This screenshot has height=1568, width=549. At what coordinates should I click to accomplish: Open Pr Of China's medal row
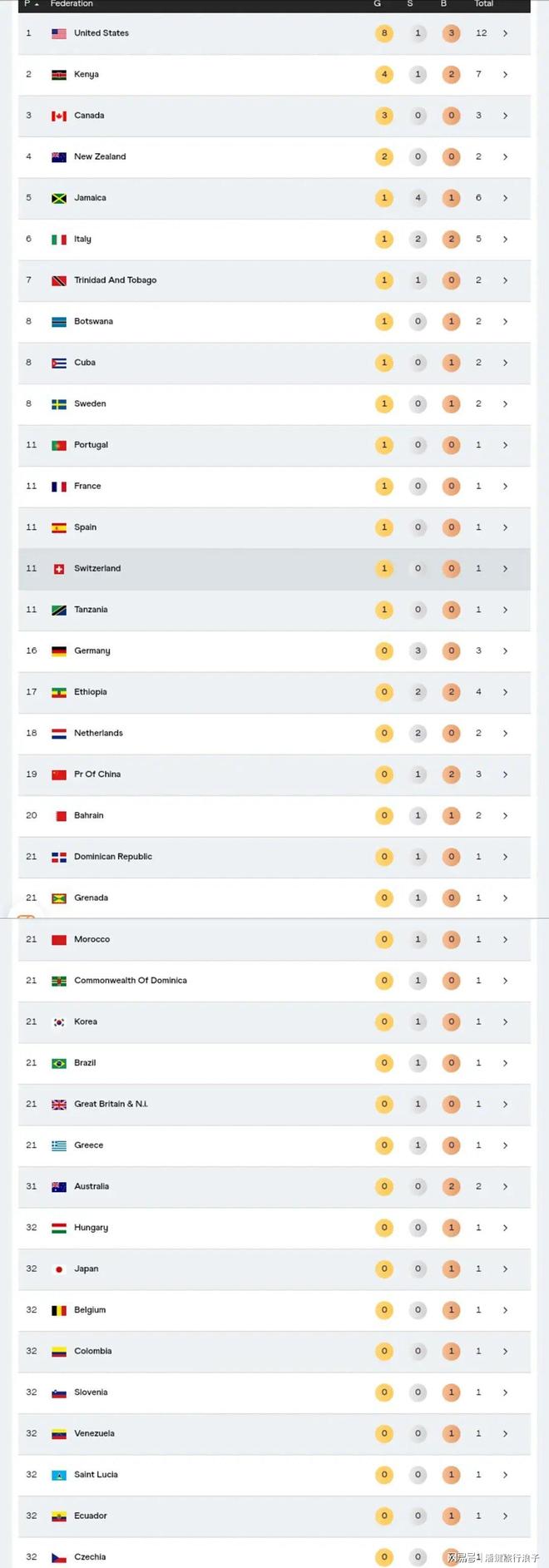coord(505,774)
